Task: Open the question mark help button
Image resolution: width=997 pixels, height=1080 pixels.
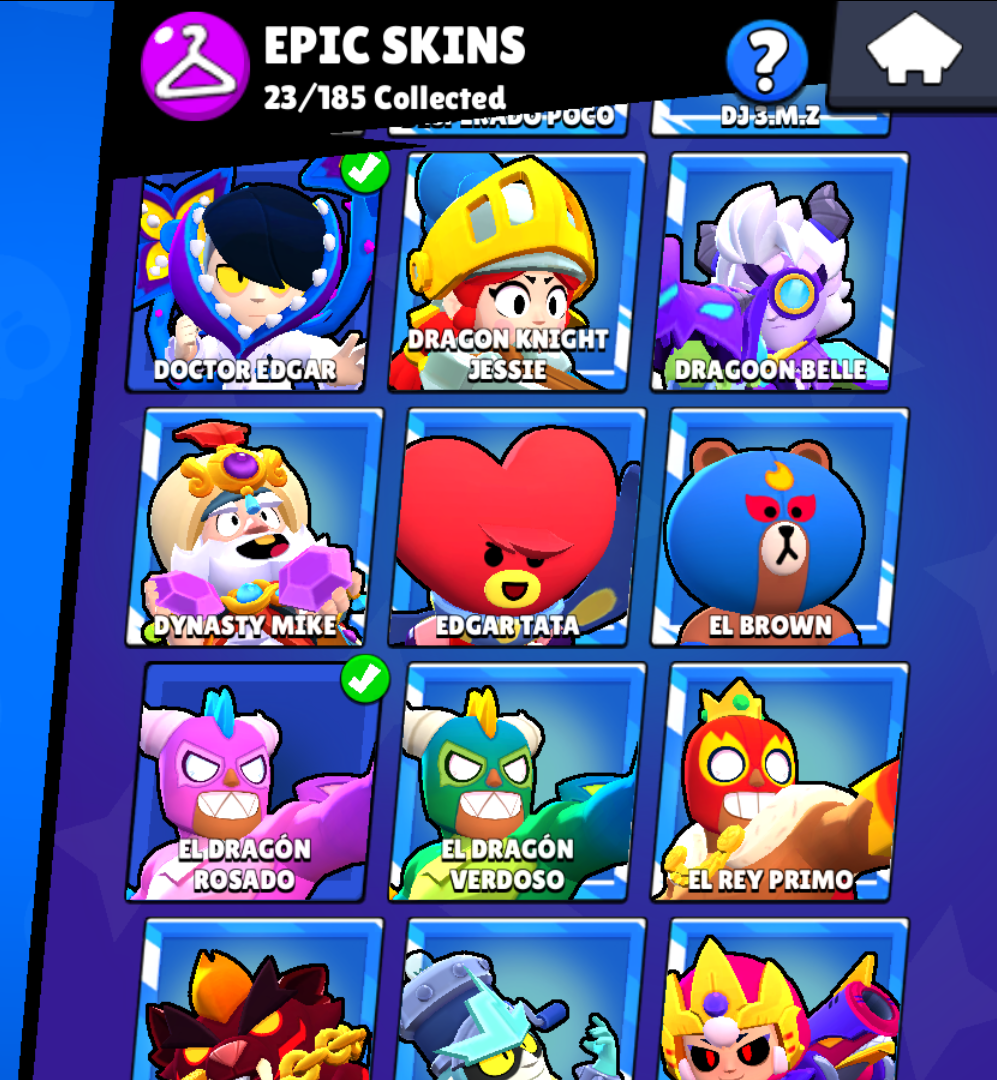Action: point(767,60)
